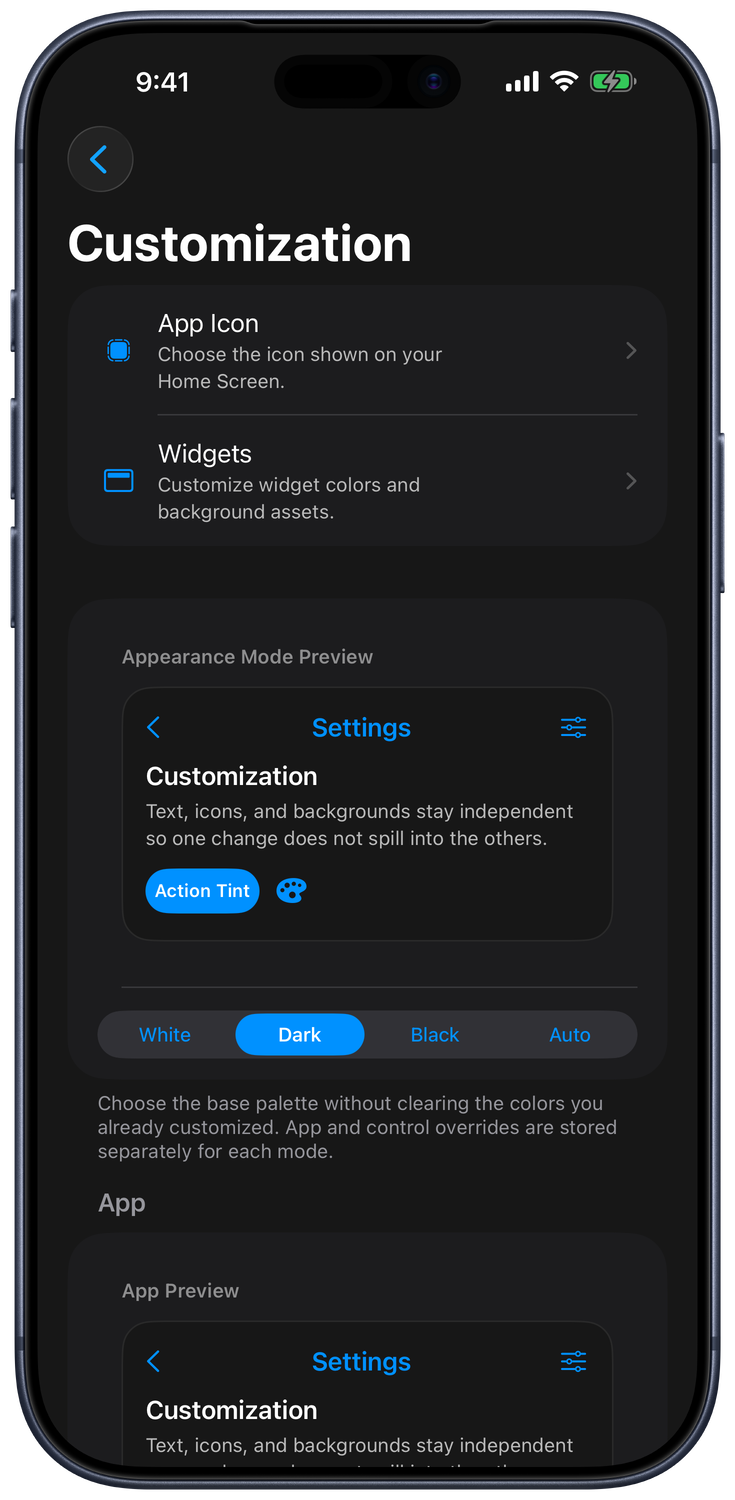The image size is (735, 1500).
Task: Go back using the top back arrow
Action: tap(100, 159)
